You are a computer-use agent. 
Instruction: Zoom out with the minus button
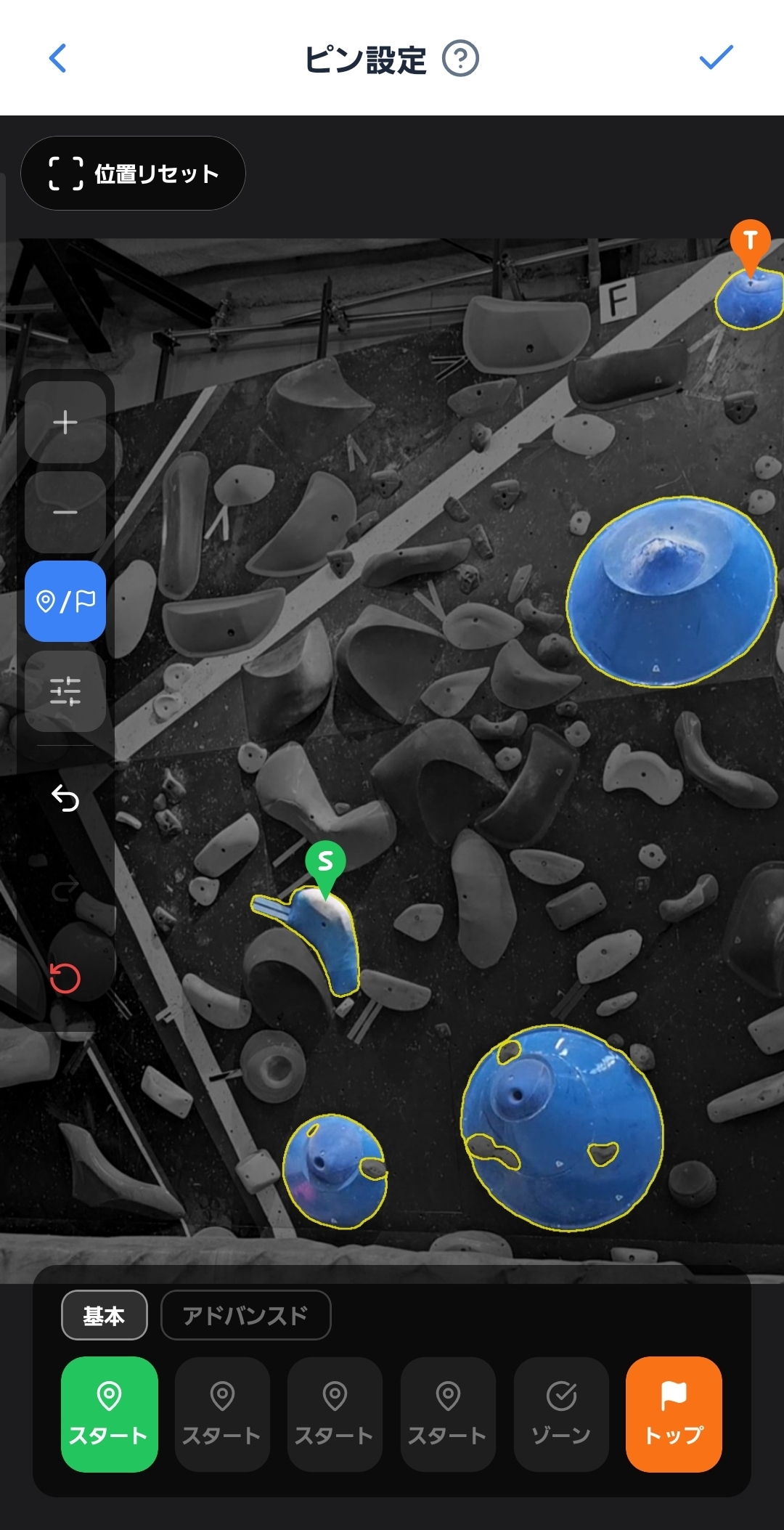(65, 512)
